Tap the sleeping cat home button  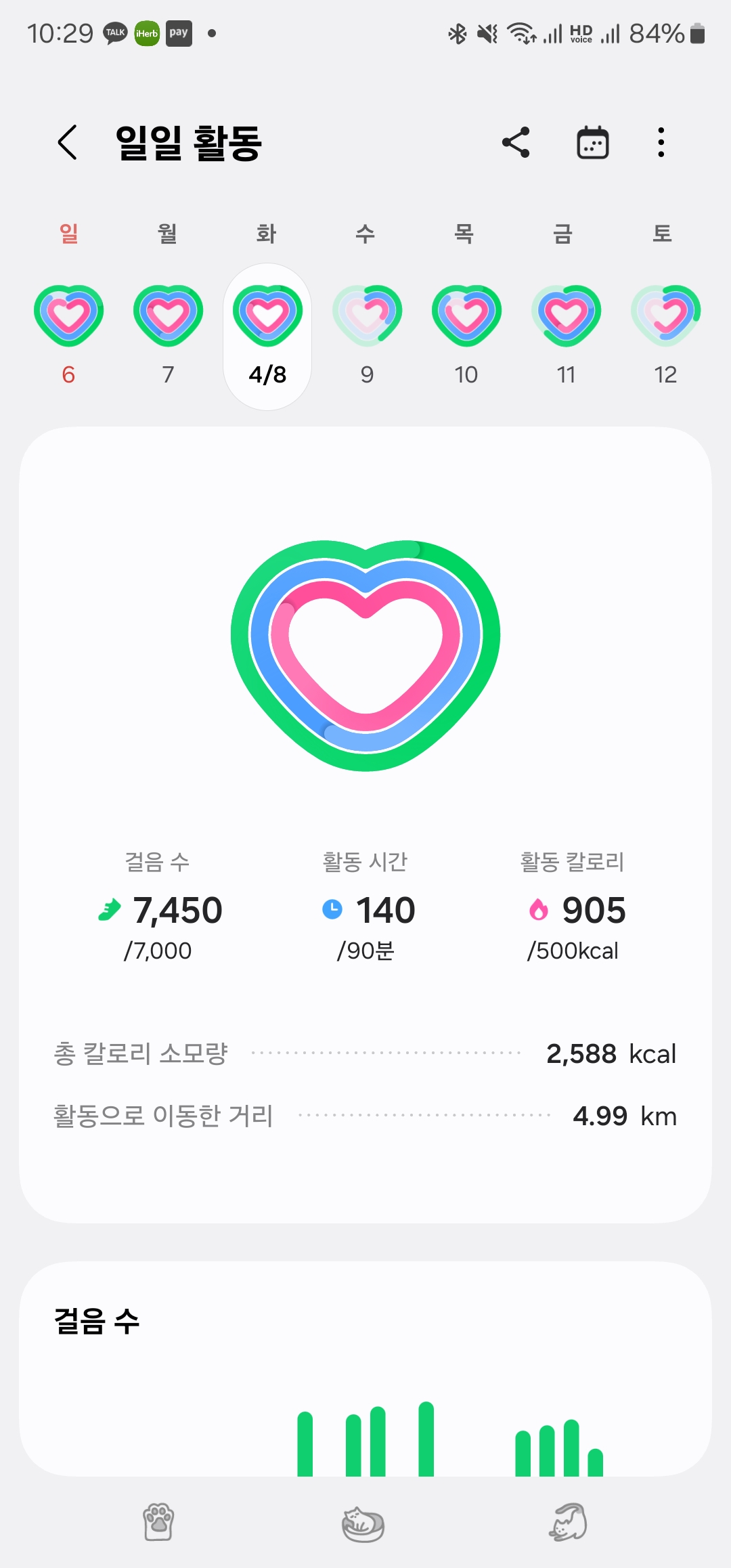(363, 1523)
